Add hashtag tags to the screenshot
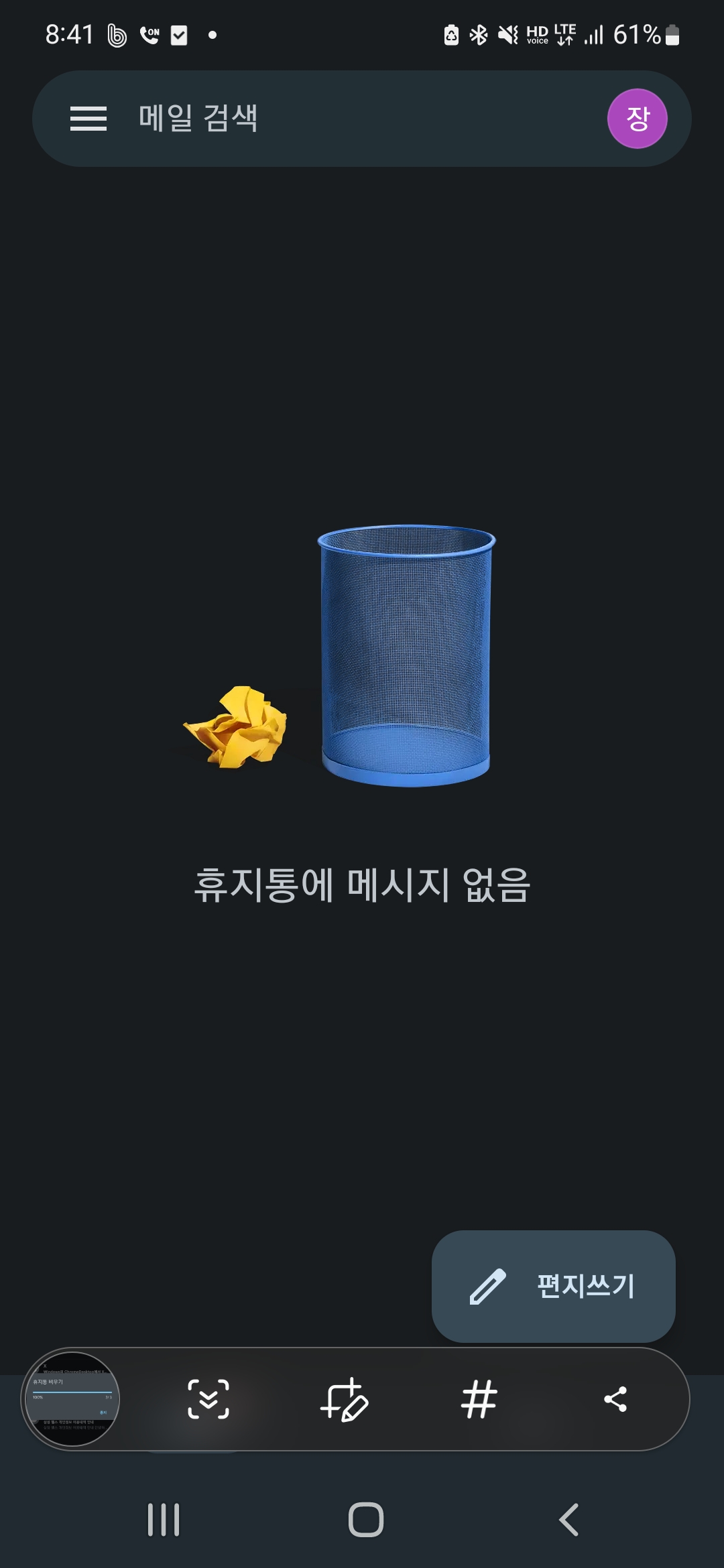724x1568 pixels. (x=479, y=1399)
